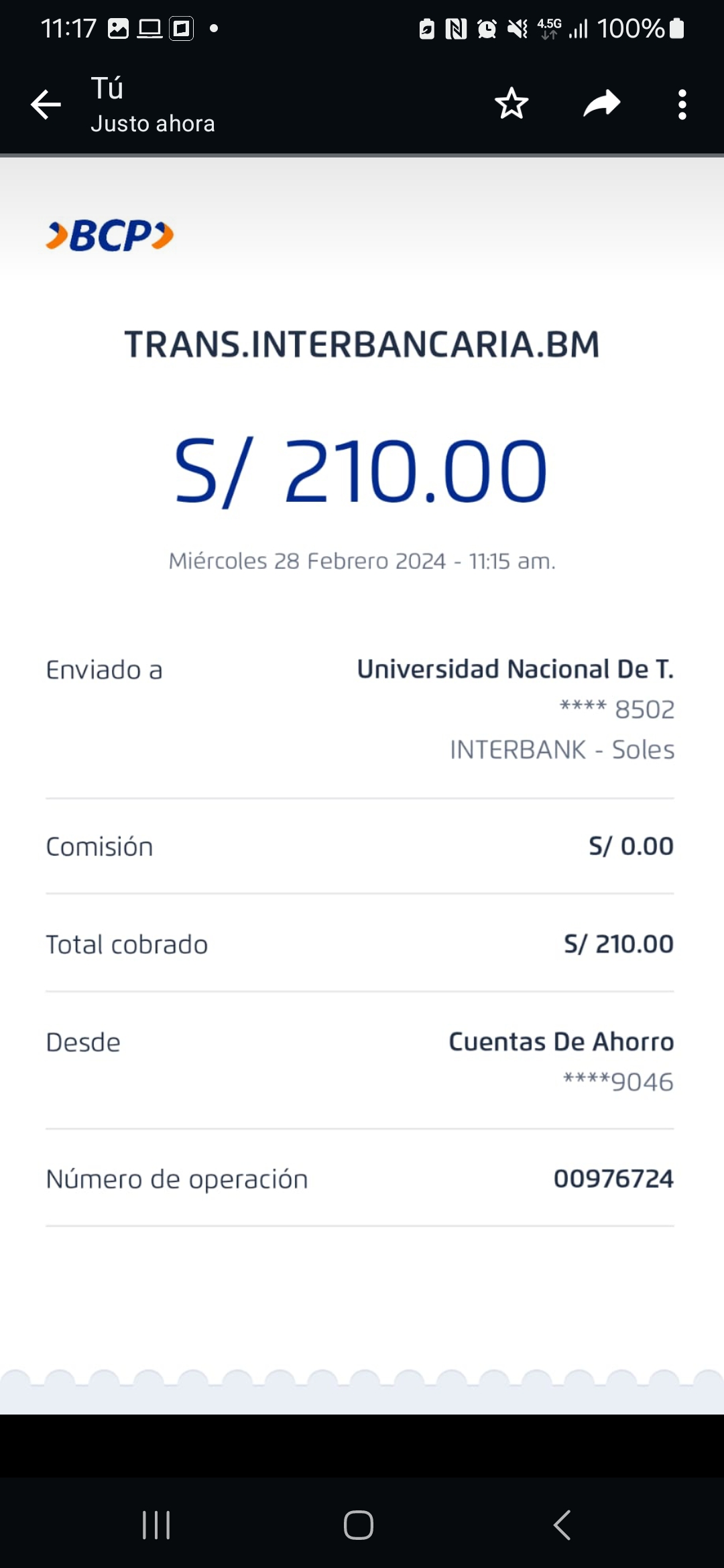
Task: Open recent apps from navigation bar
Action: 156,1525
